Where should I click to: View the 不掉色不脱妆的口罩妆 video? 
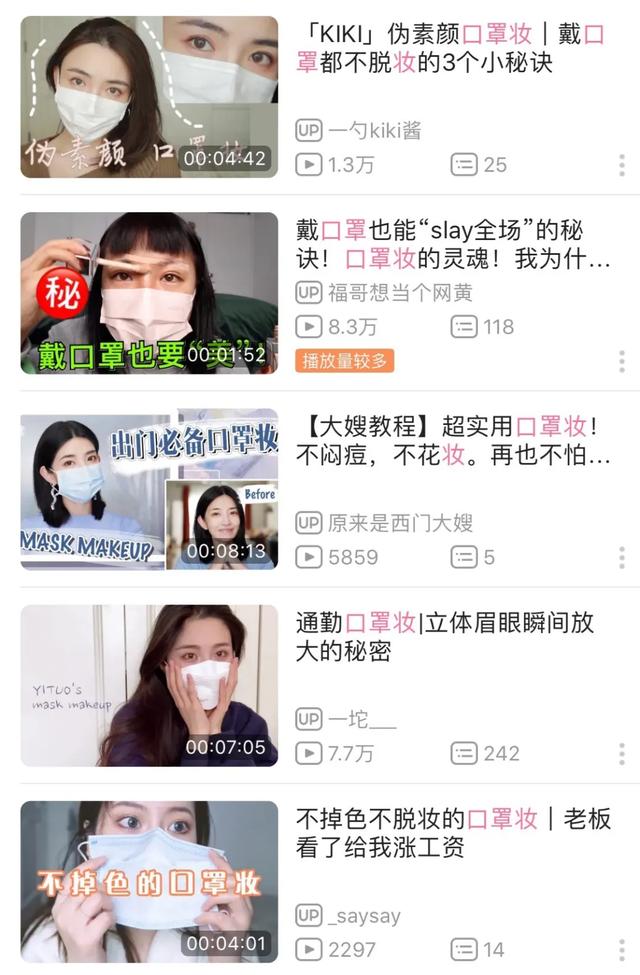(x=149, y=881)
